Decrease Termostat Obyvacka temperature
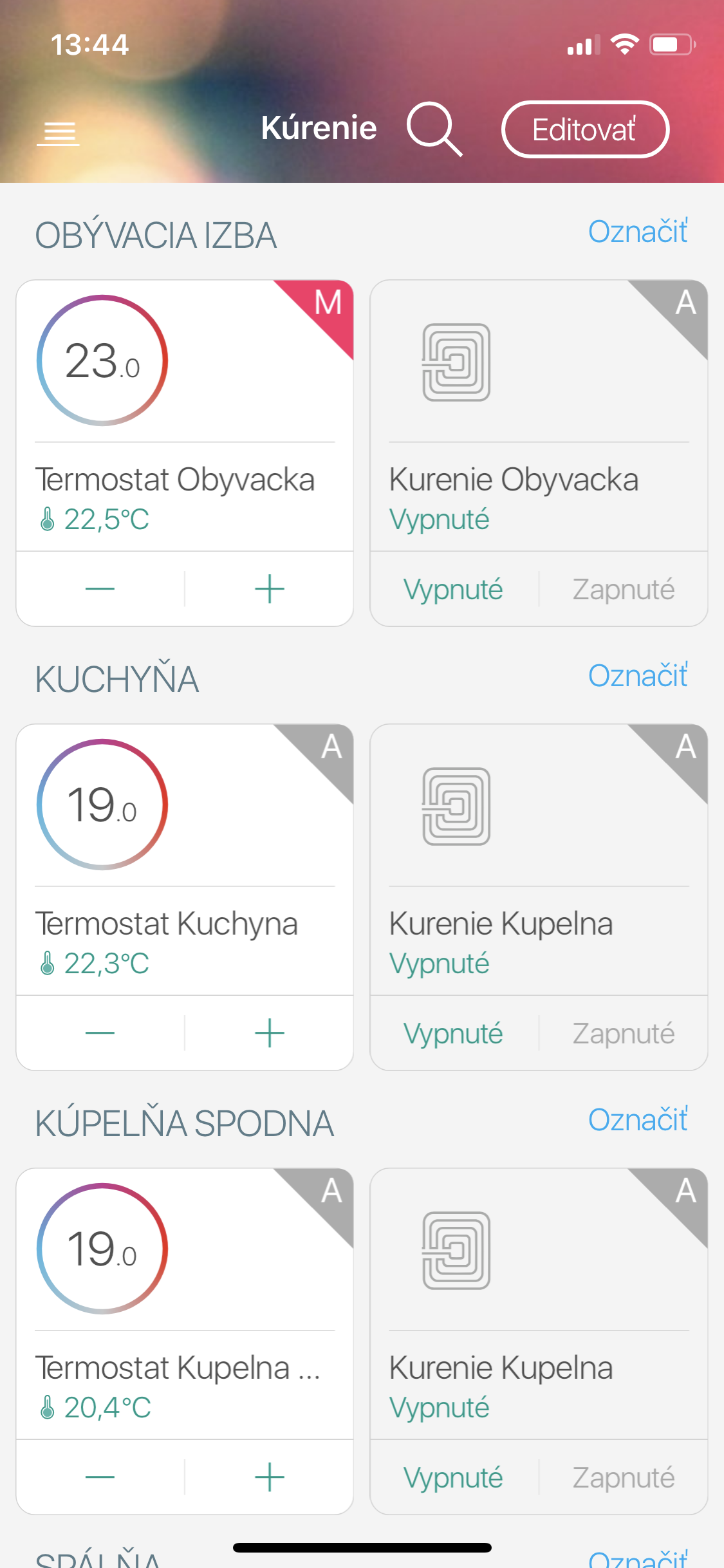This screenshot has width=724, height=1568. coord(100,588)
